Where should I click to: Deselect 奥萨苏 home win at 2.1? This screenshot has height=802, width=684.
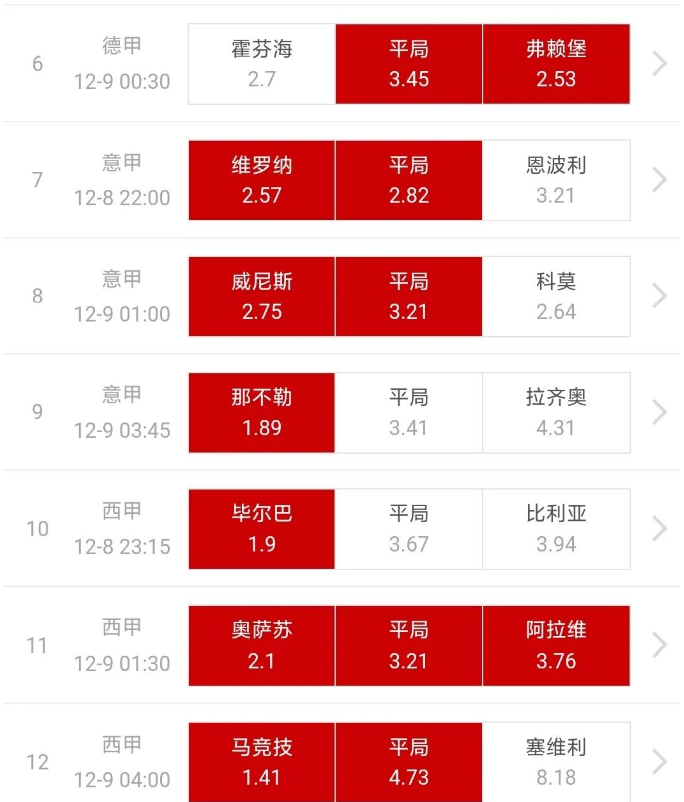261,646
